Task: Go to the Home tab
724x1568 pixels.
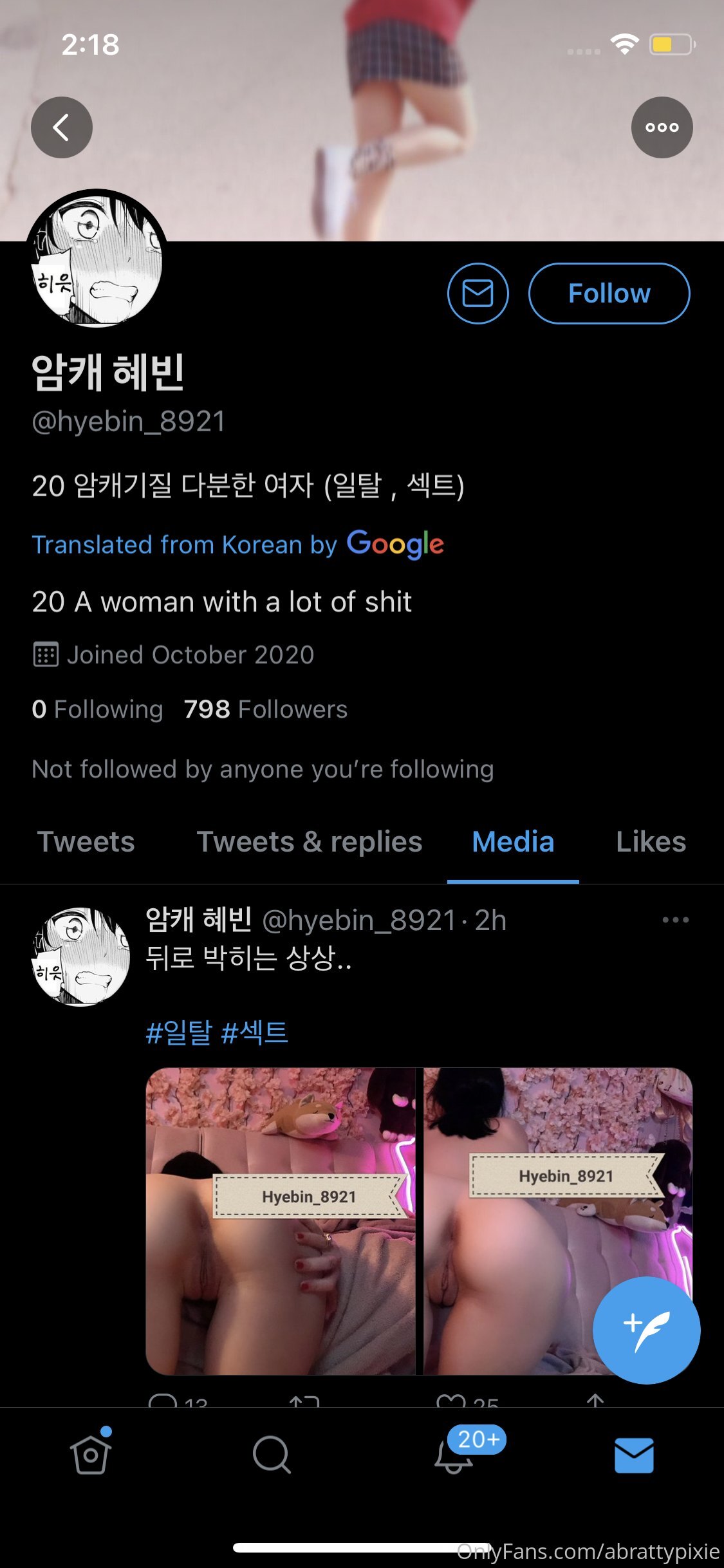Action: click(91, 1453)
